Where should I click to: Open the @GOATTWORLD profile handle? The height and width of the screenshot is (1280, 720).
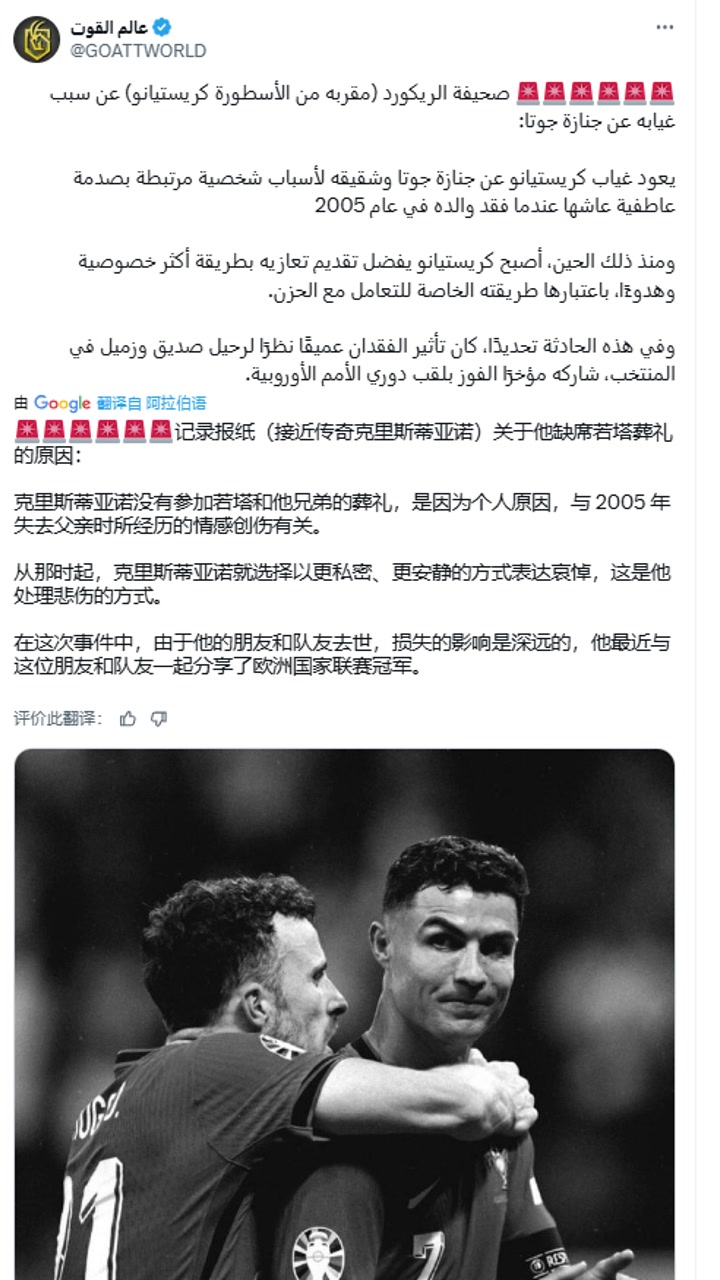tap(137, 51)
